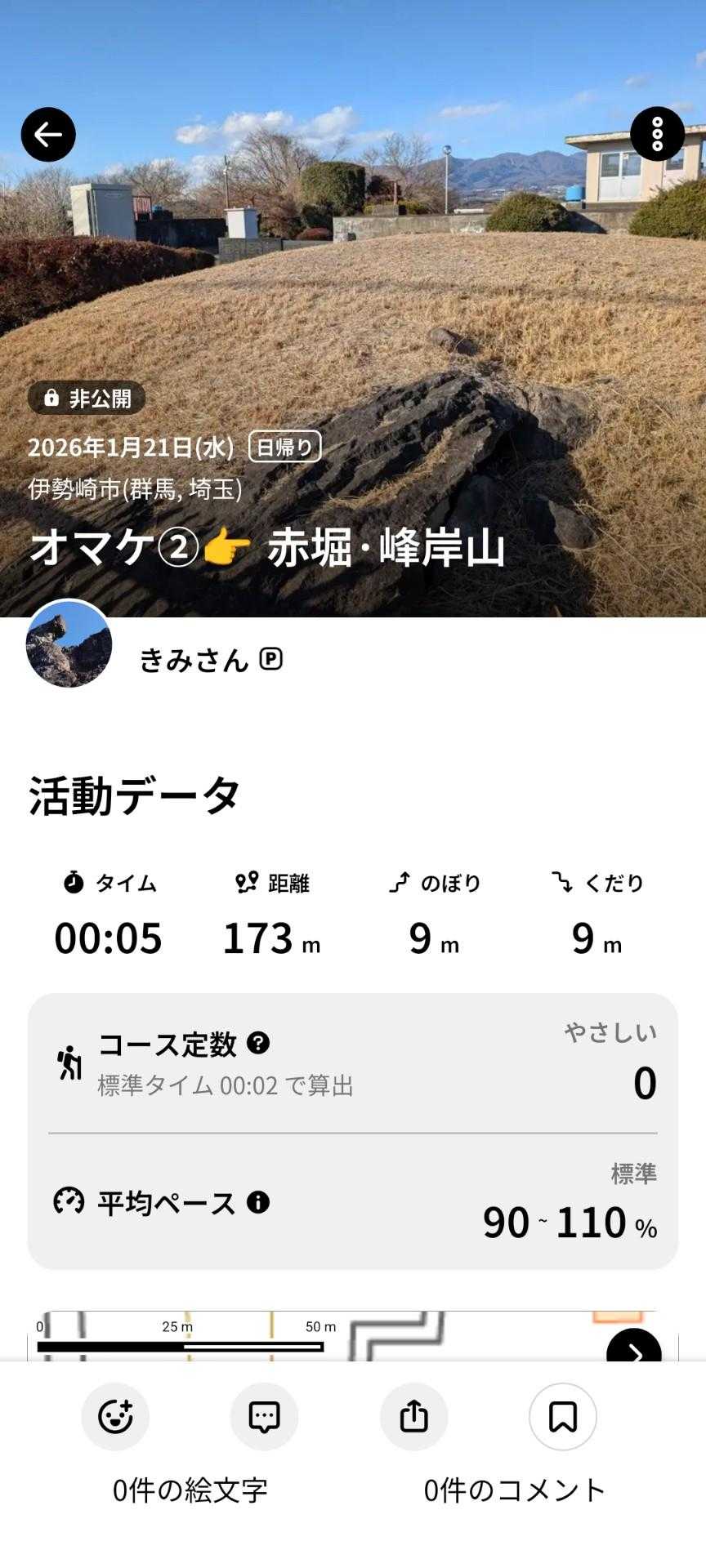
Task: Open the comments icon
Action: coord(264,1417)
